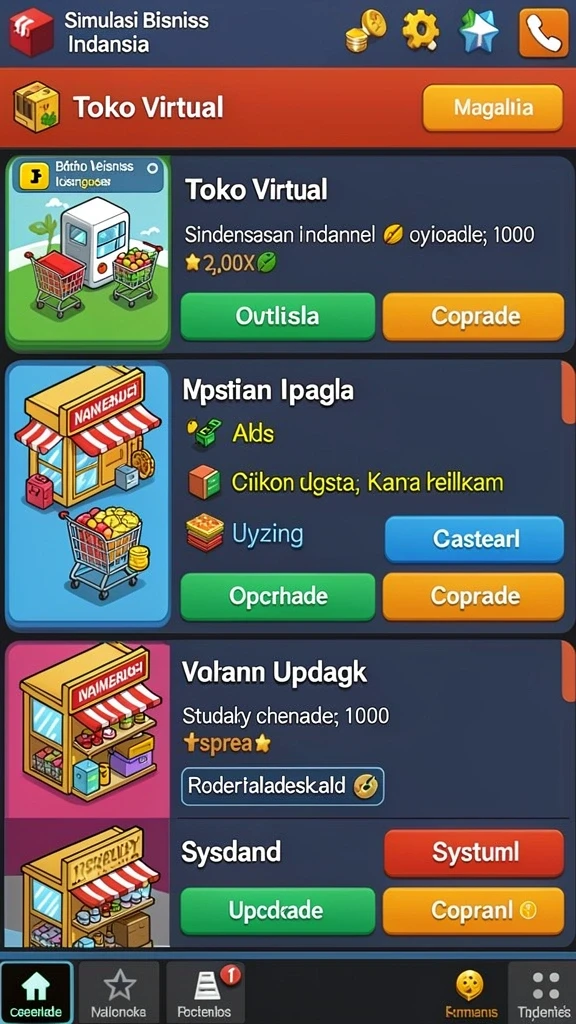
Task: Tap the orange phone icon
Action: coord(543,32)
